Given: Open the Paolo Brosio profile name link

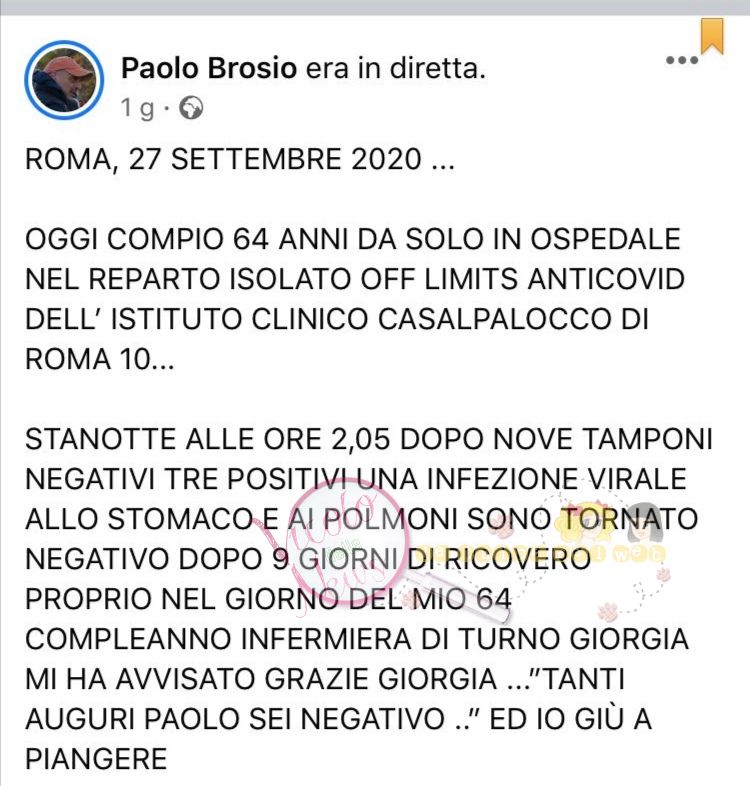Looking at the screenshot, I should tap(209, 69).
